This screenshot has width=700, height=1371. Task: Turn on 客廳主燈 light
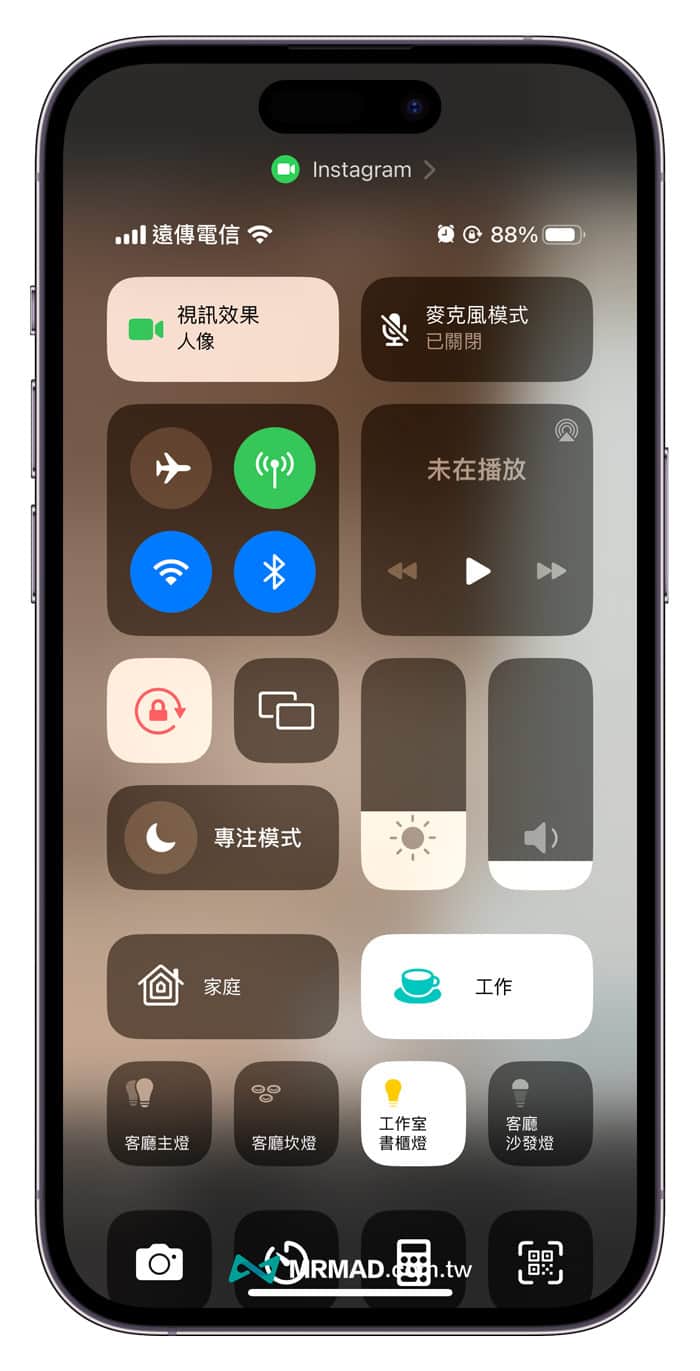click(160, 1113)
